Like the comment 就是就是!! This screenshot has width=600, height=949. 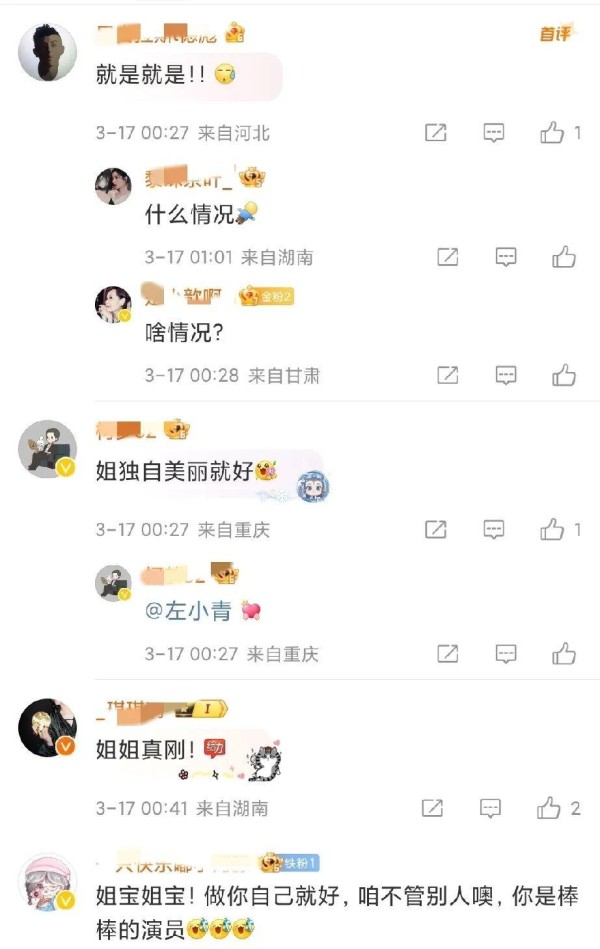tap(552, 133)
